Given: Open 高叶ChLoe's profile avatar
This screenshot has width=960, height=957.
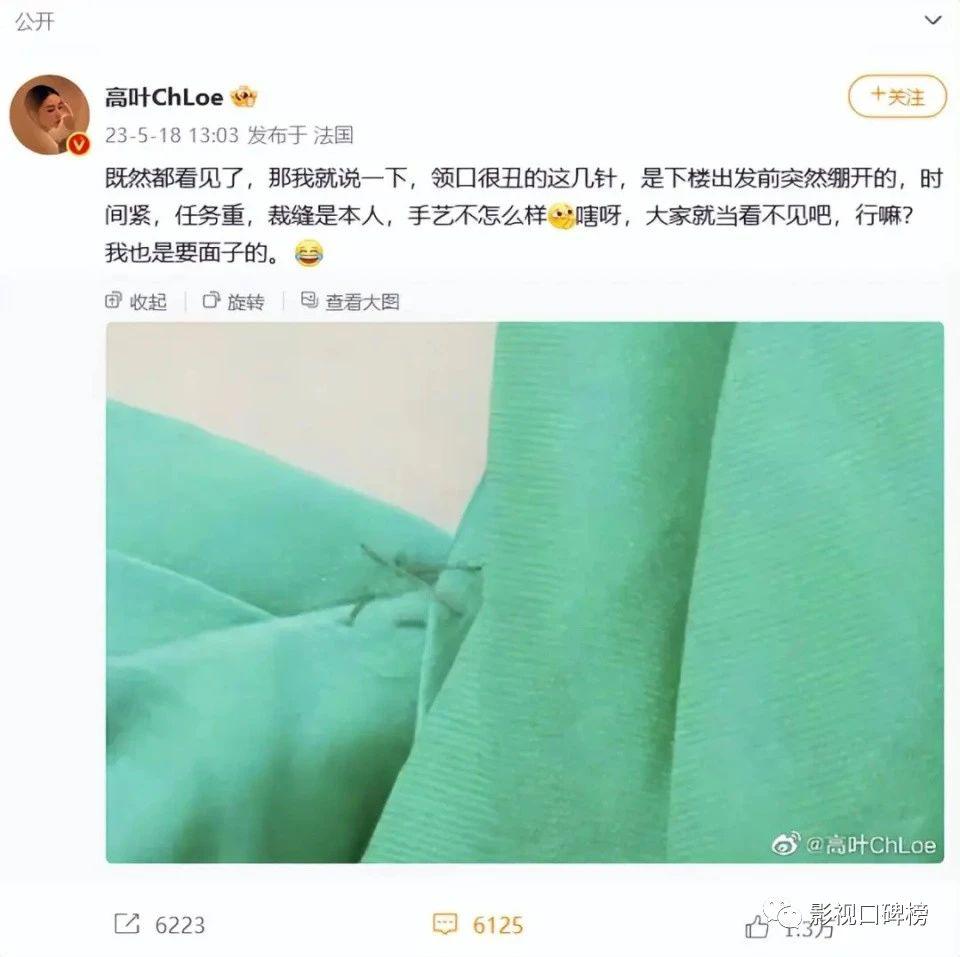Looking at the screenshot, I should 49,115.
